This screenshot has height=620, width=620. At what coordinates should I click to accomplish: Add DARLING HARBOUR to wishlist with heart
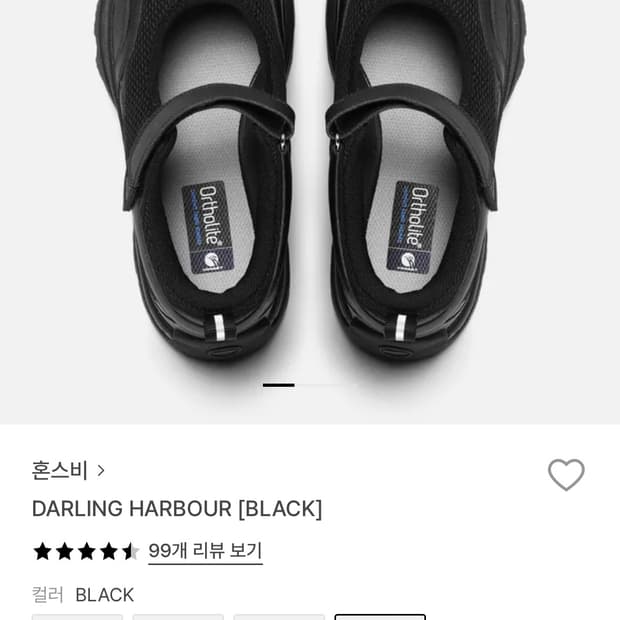tap(566, 474)
